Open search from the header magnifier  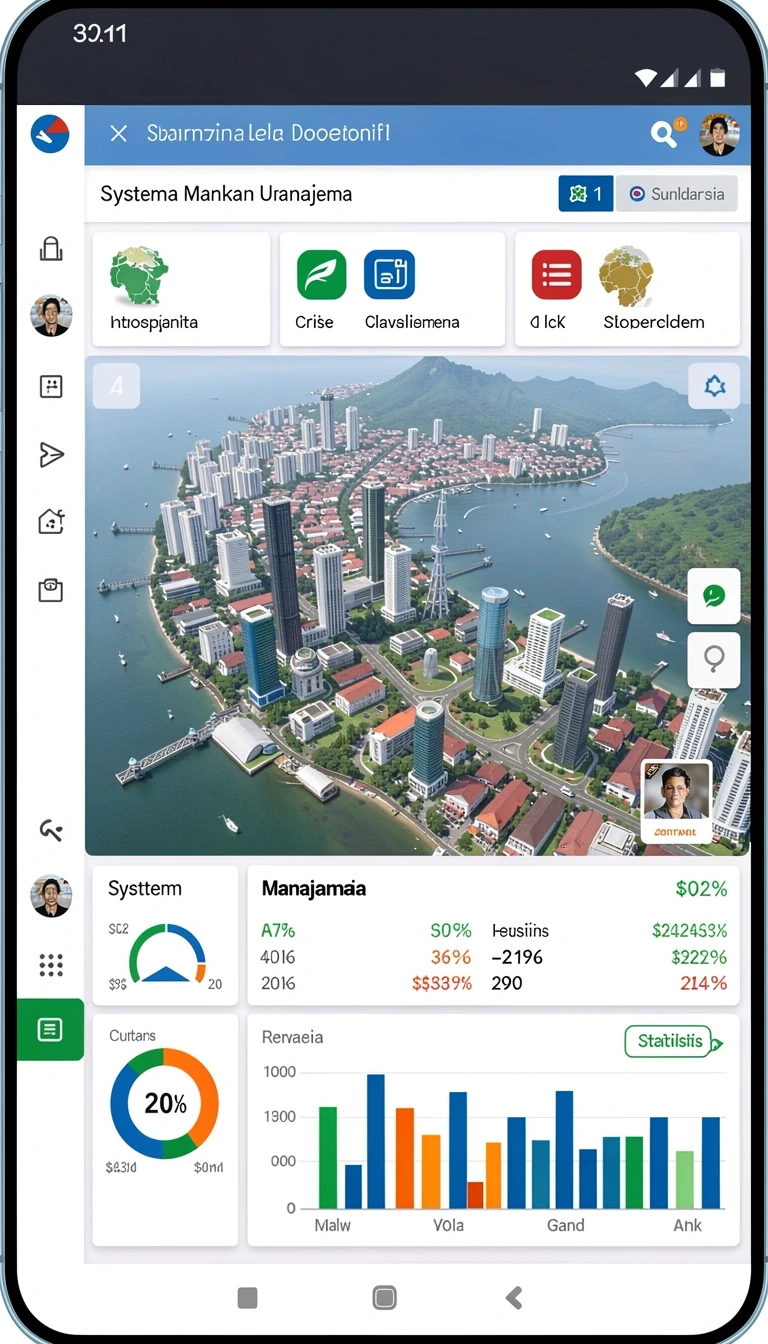pyautogui.click(x=664, y=134)
